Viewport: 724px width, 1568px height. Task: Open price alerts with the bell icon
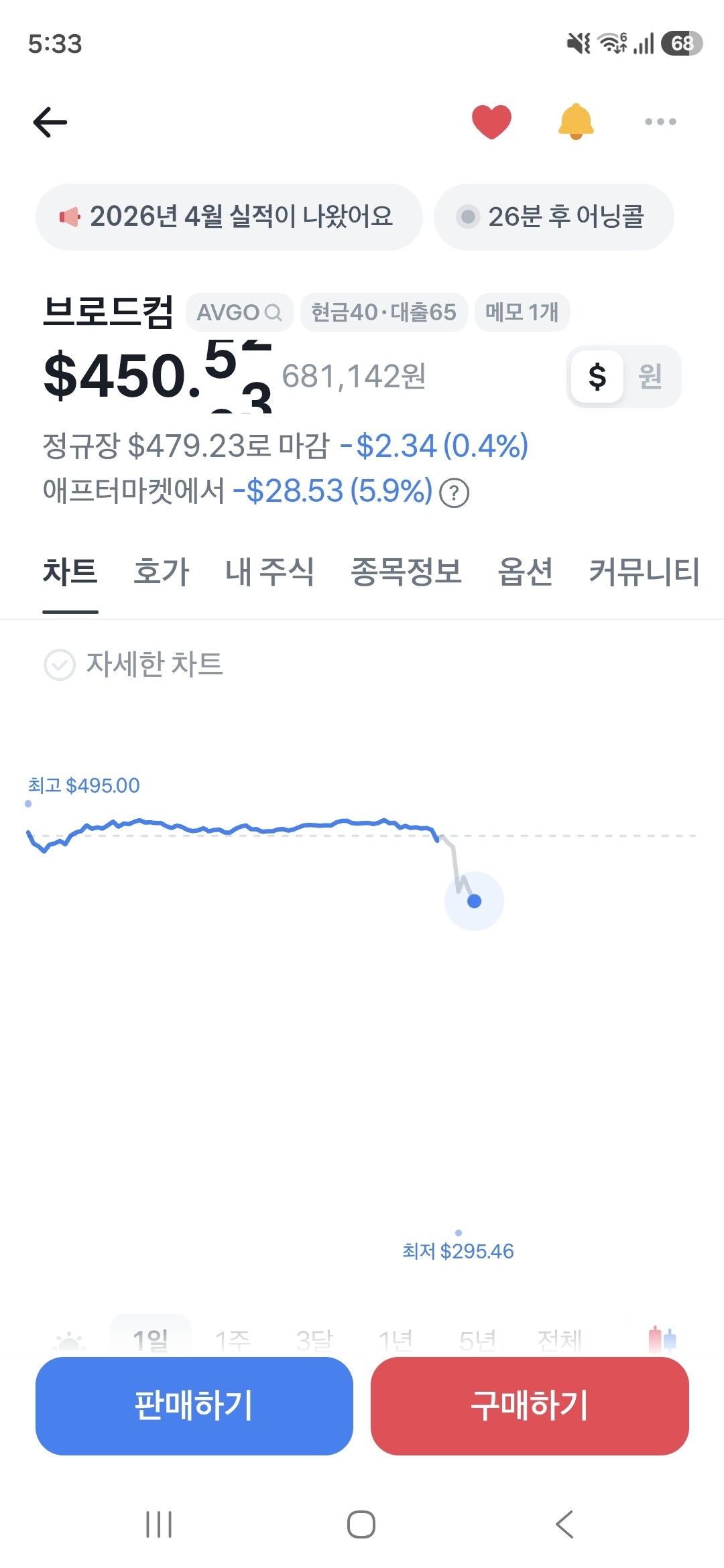pos(576,122)
